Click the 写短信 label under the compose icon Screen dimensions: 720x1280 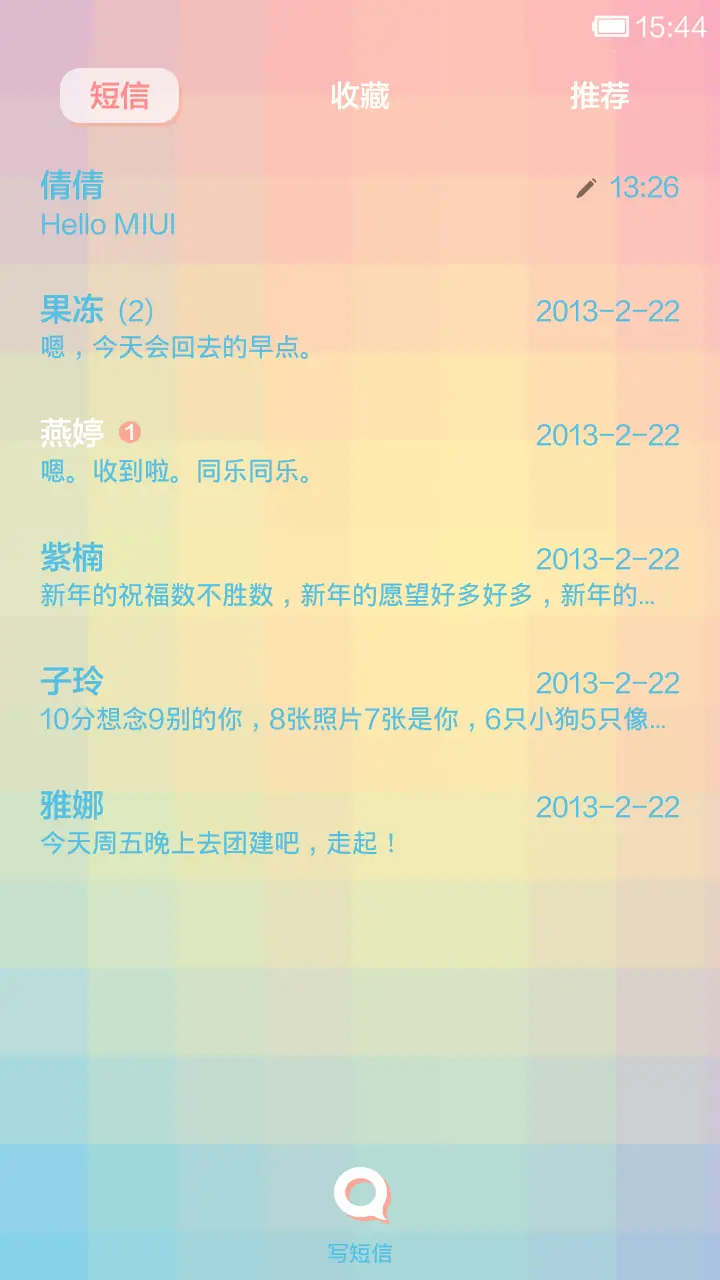click(x=360, y=1252)
